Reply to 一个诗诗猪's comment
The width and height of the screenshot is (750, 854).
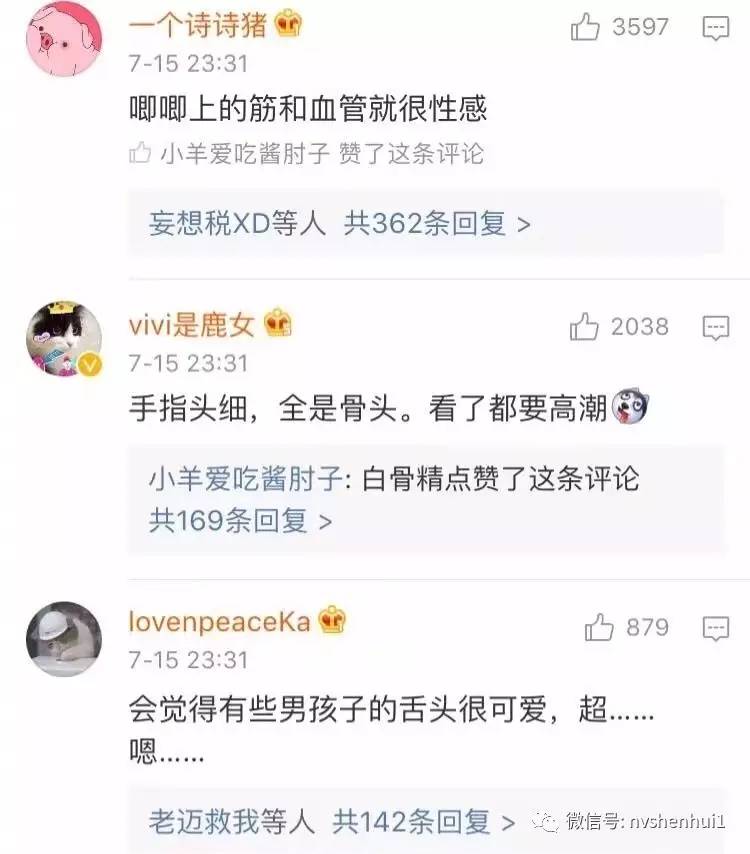715,28
